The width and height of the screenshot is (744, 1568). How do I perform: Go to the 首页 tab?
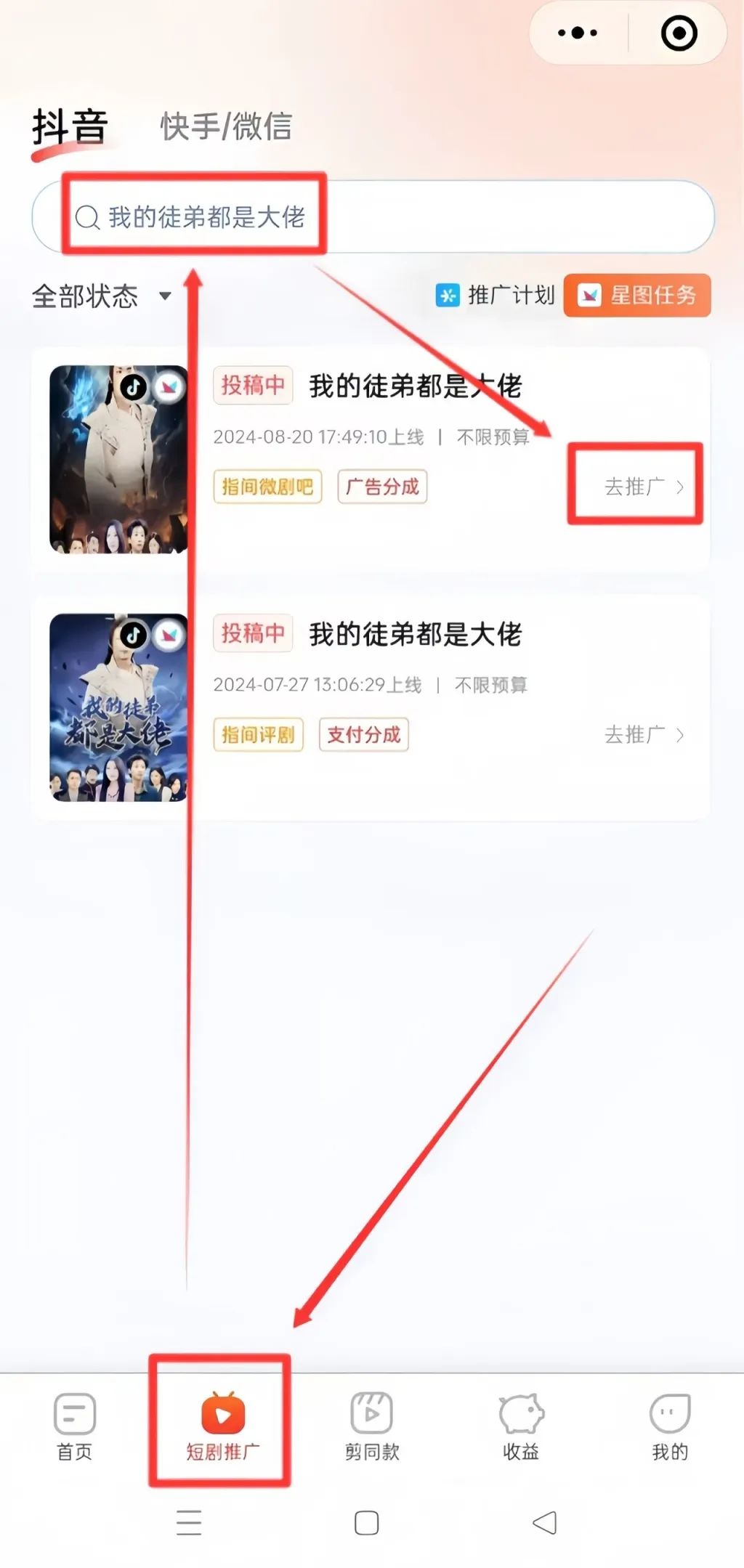pyautogui.click(x=74, y=1426)
